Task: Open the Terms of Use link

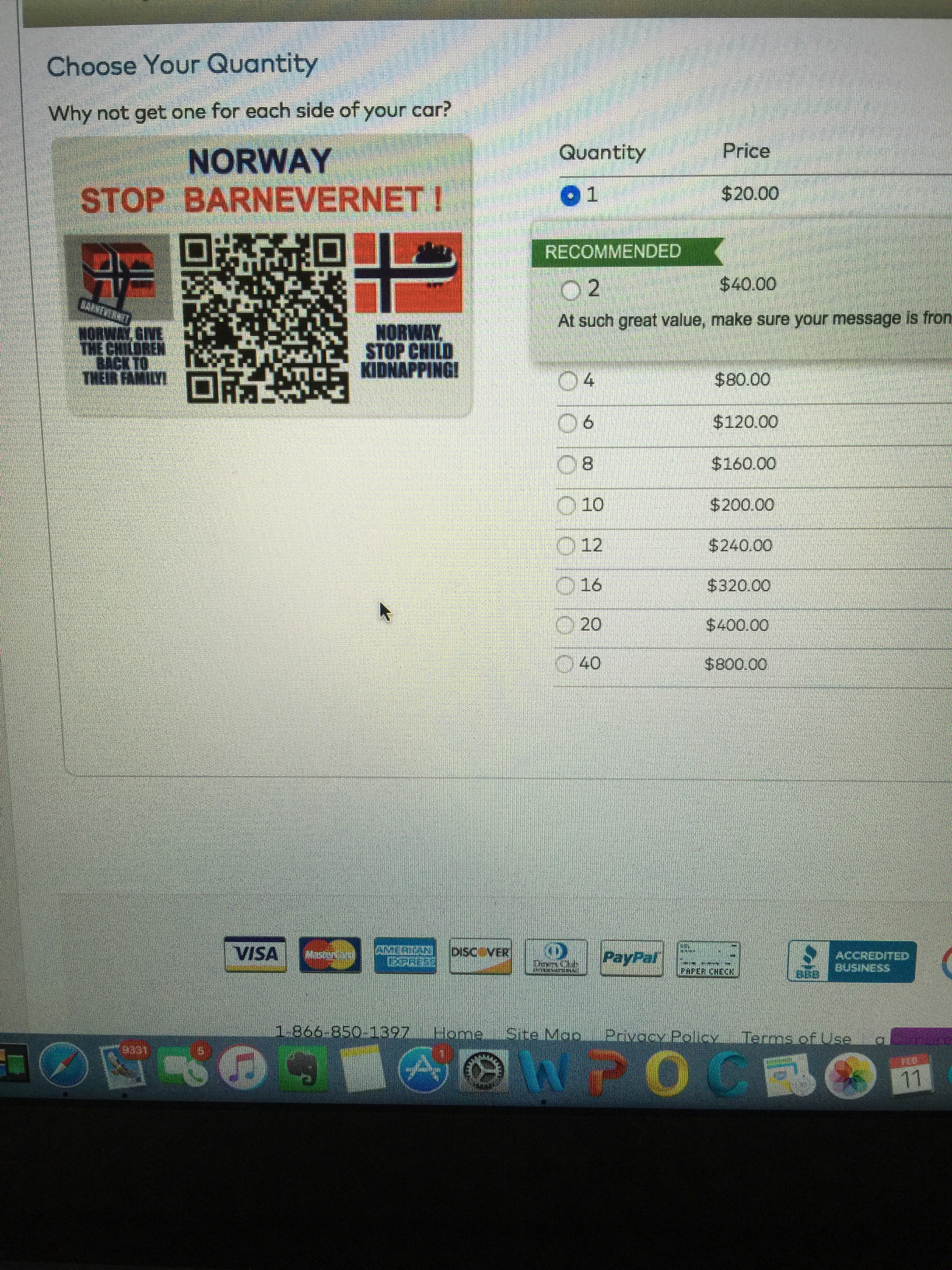Action: [x=796, y=1038]
